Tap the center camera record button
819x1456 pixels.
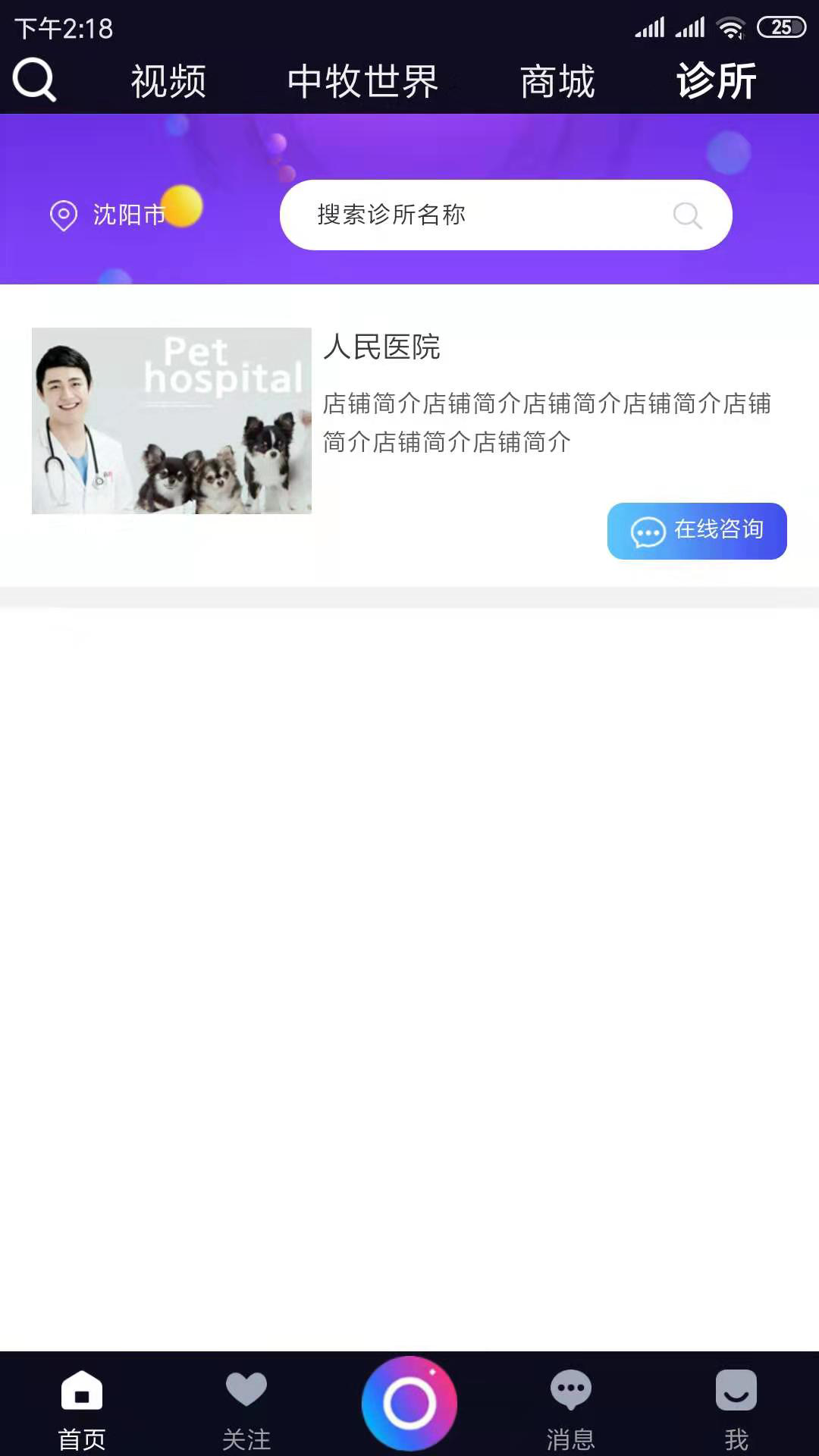[x=409, y=1403]
